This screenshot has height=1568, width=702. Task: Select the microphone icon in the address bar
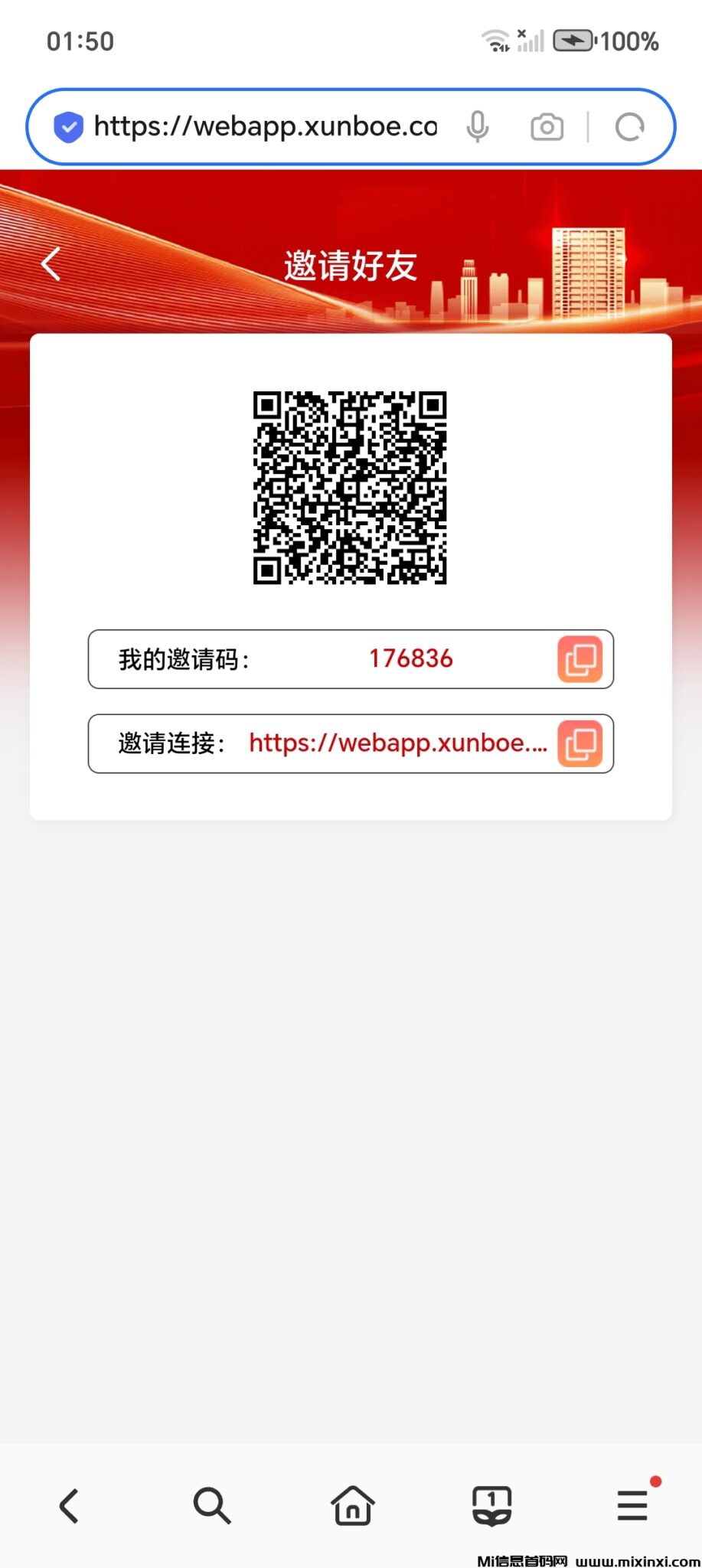coord(478,126)
